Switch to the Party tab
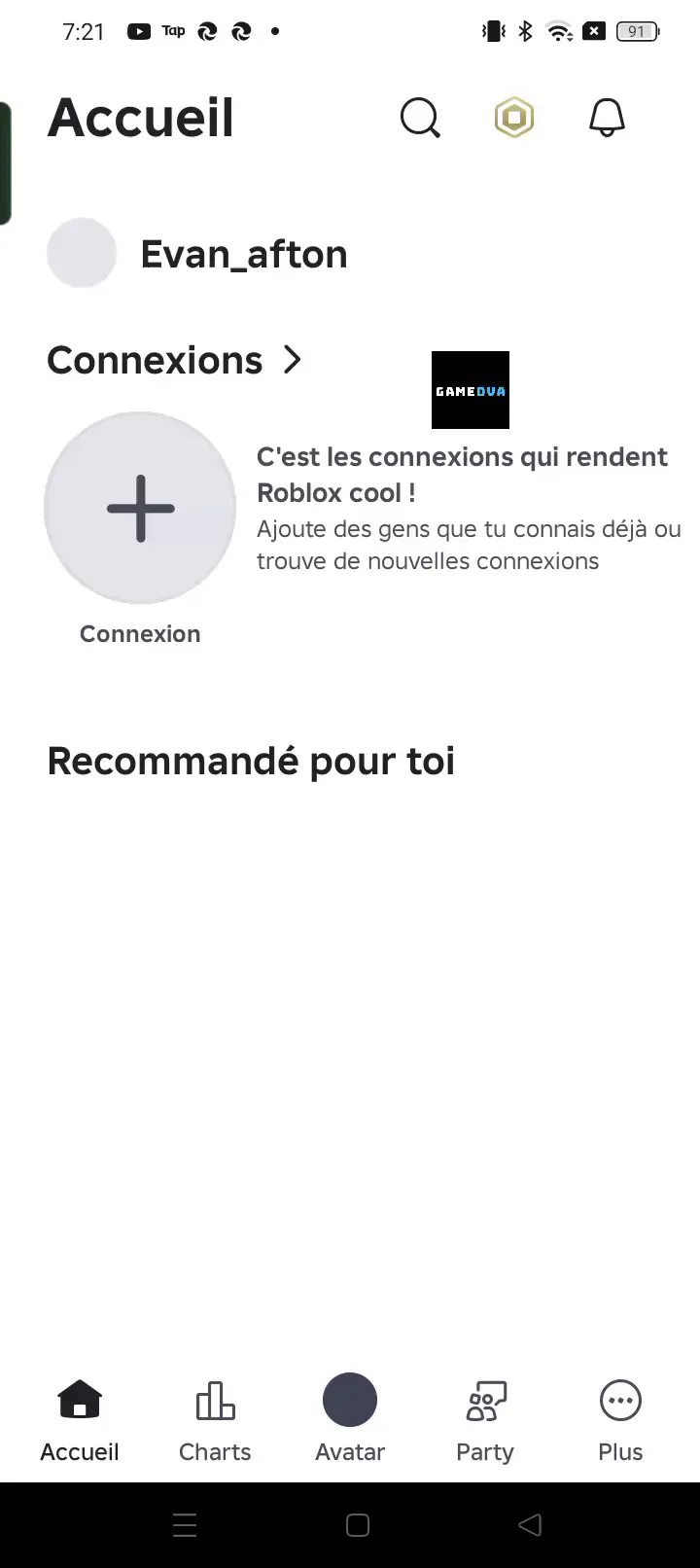Image resolution: width=700 pixels, height=1568 pixels. [x=485, y=1418]
